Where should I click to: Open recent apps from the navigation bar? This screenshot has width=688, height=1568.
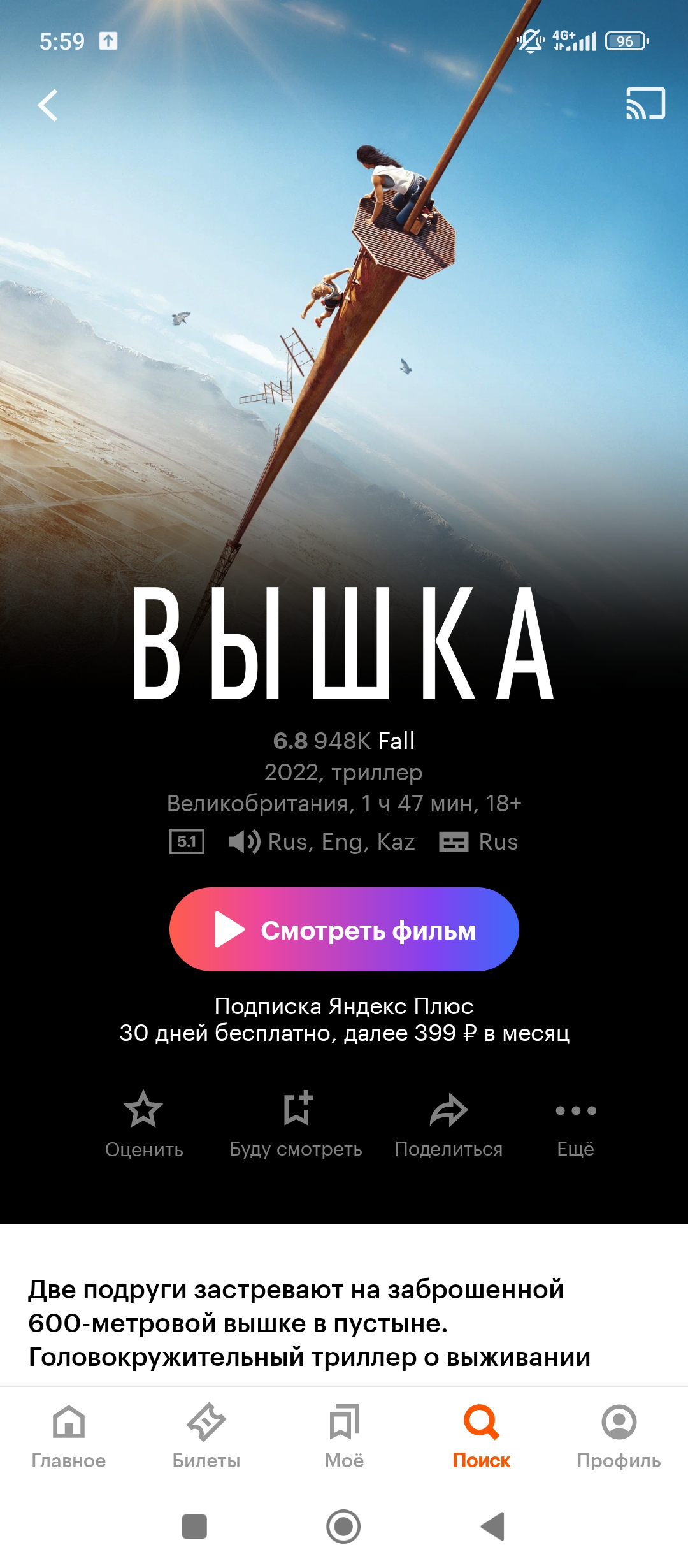194,1527
